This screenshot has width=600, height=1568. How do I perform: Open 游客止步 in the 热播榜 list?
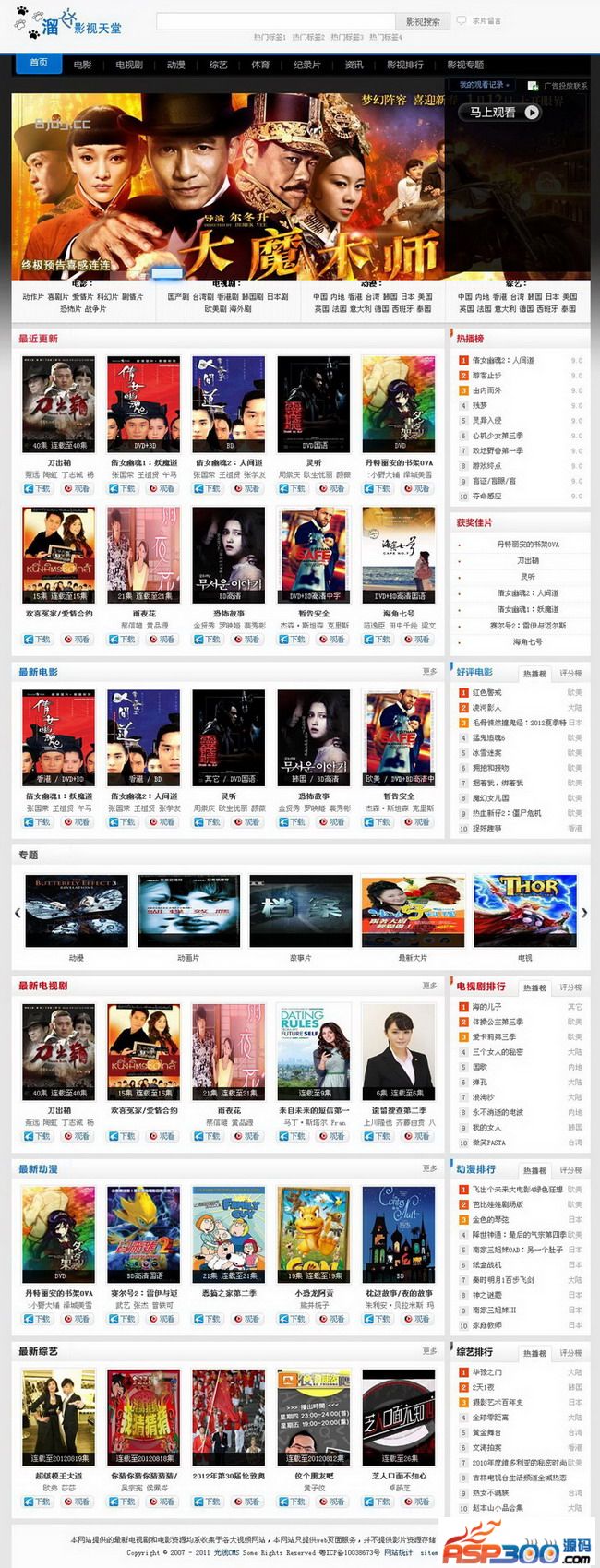point(486,376)
